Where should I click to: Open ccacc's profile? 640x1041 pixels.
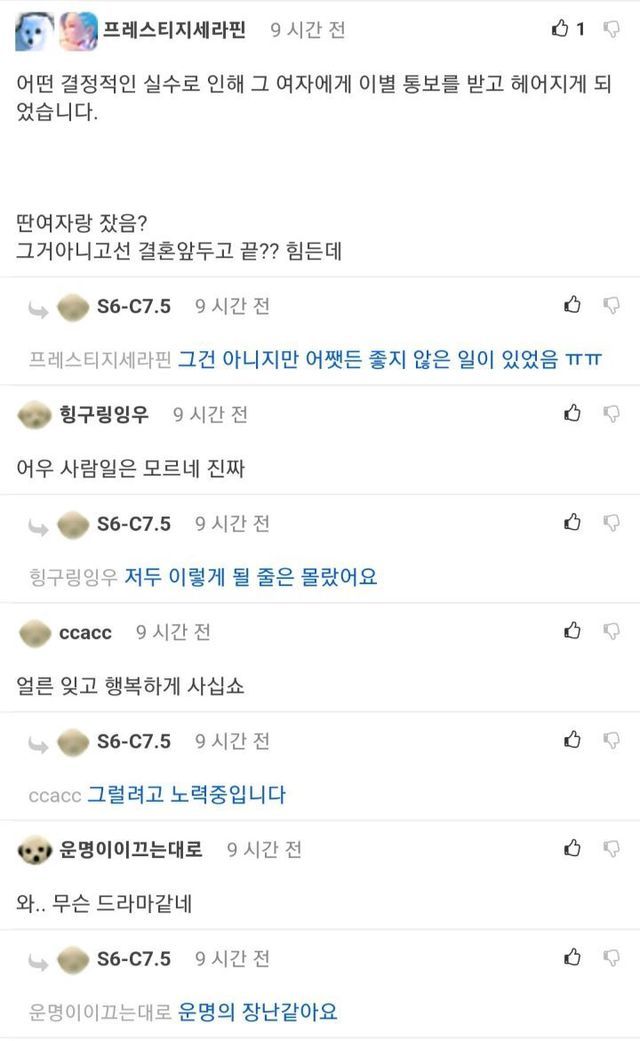85,632
